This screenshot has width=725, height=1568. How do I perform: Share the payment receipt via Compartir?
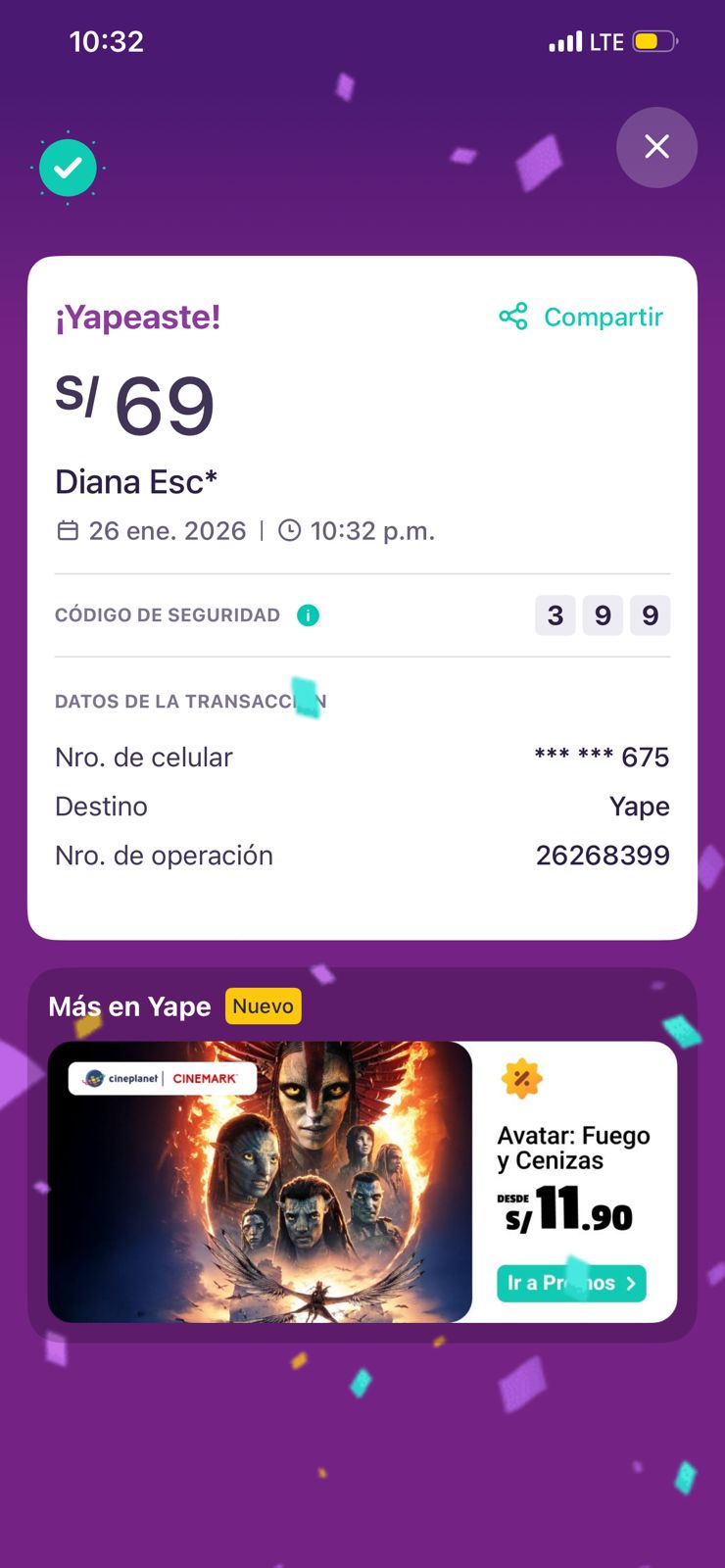(x=582, y=317)
